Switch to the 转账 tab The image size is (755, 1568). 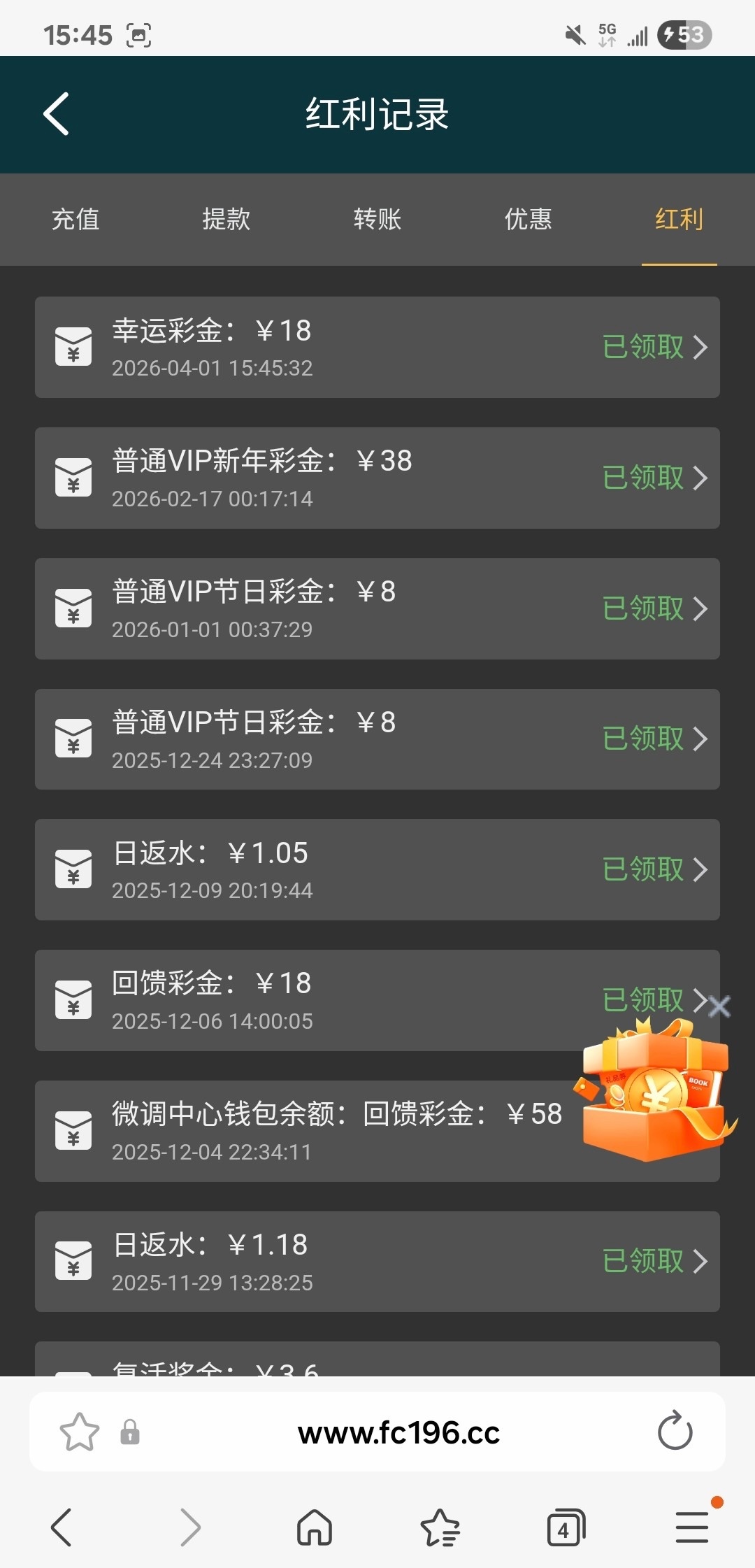coord(377,220)
